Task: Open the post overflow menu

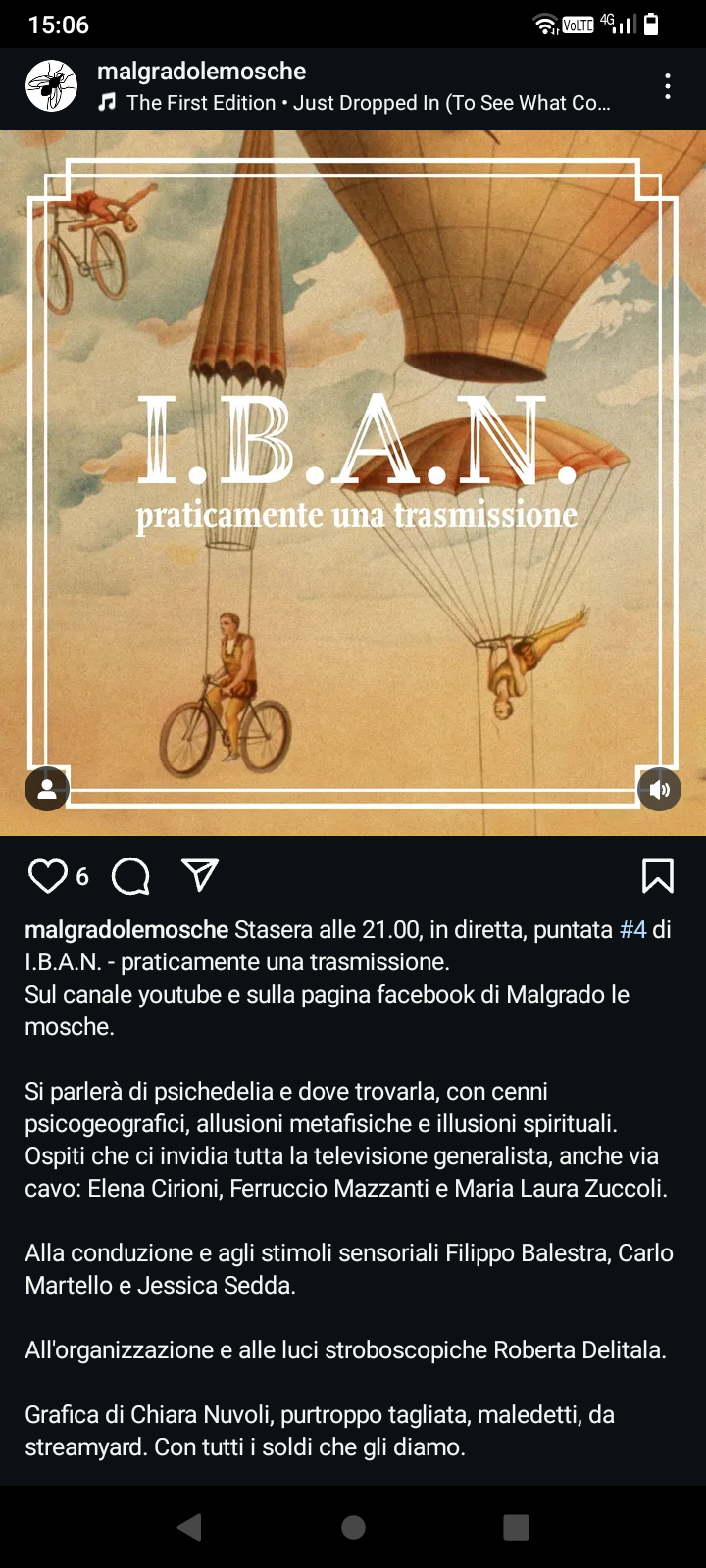Action: tap(667, 86)
